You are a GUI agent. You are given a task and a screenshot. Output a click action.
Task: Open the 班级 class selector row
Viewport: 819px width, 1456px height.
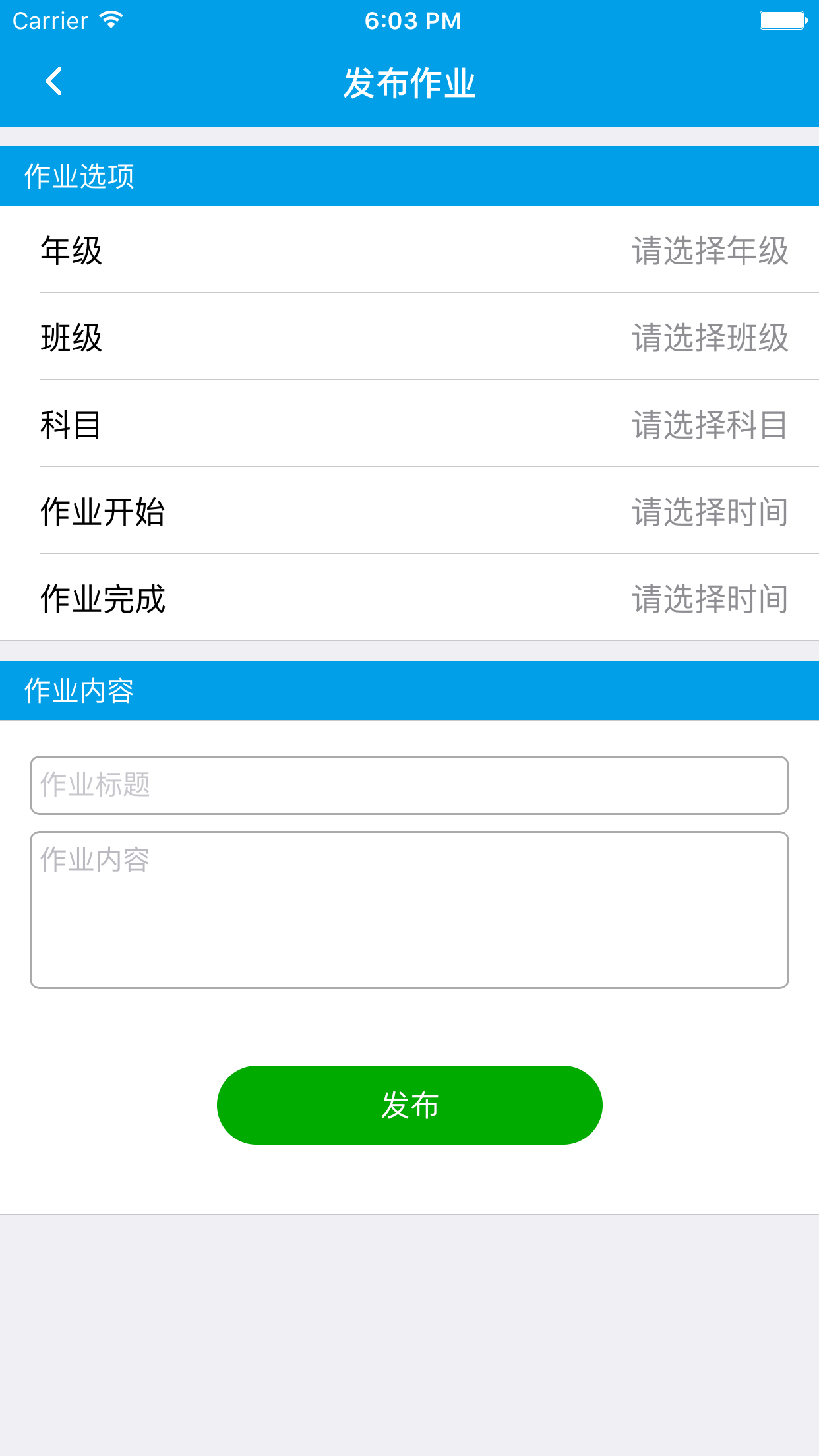point(409,337)
